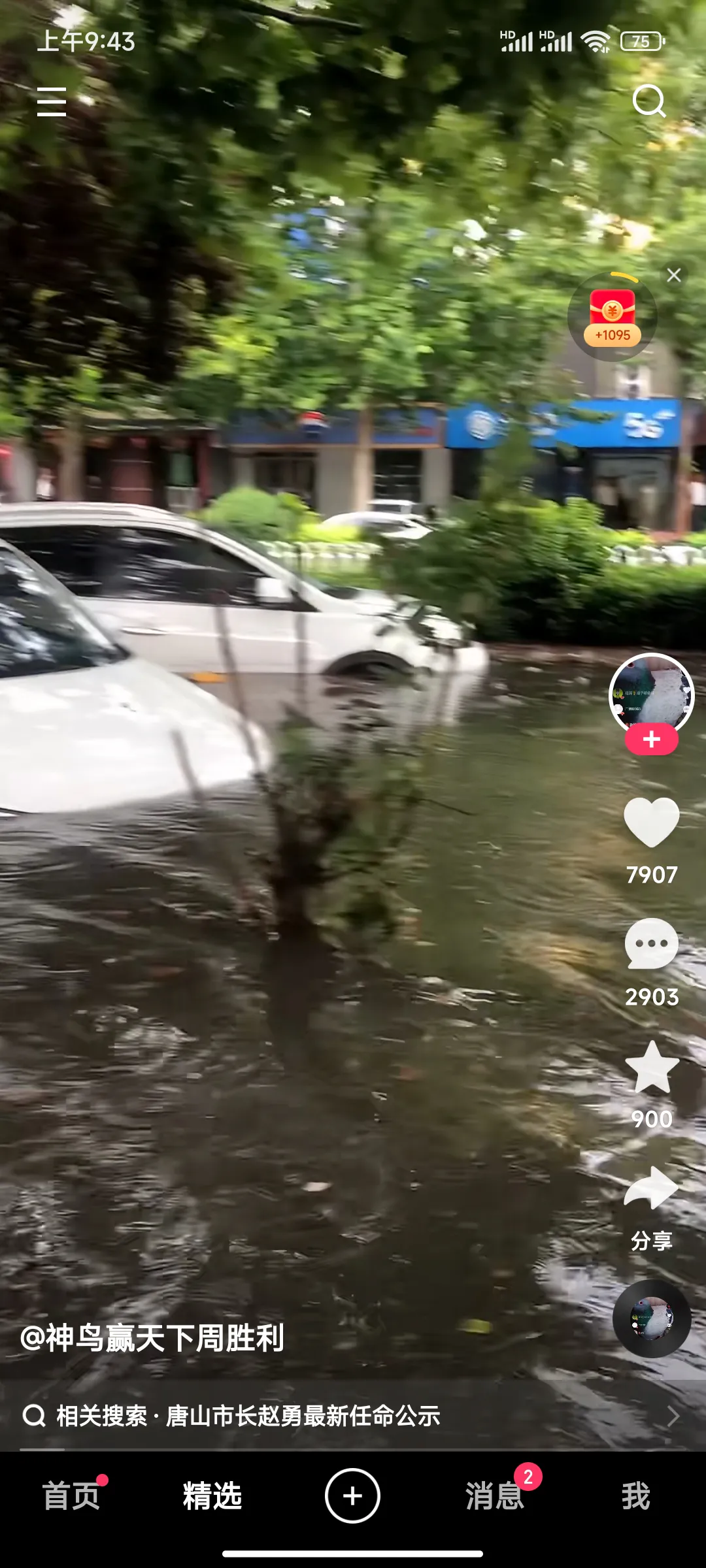Viewport: 706px width, 1568px height.
Task: Open @神鸟赢天下周胜利 username link
Action: (x=152, y=1337)
